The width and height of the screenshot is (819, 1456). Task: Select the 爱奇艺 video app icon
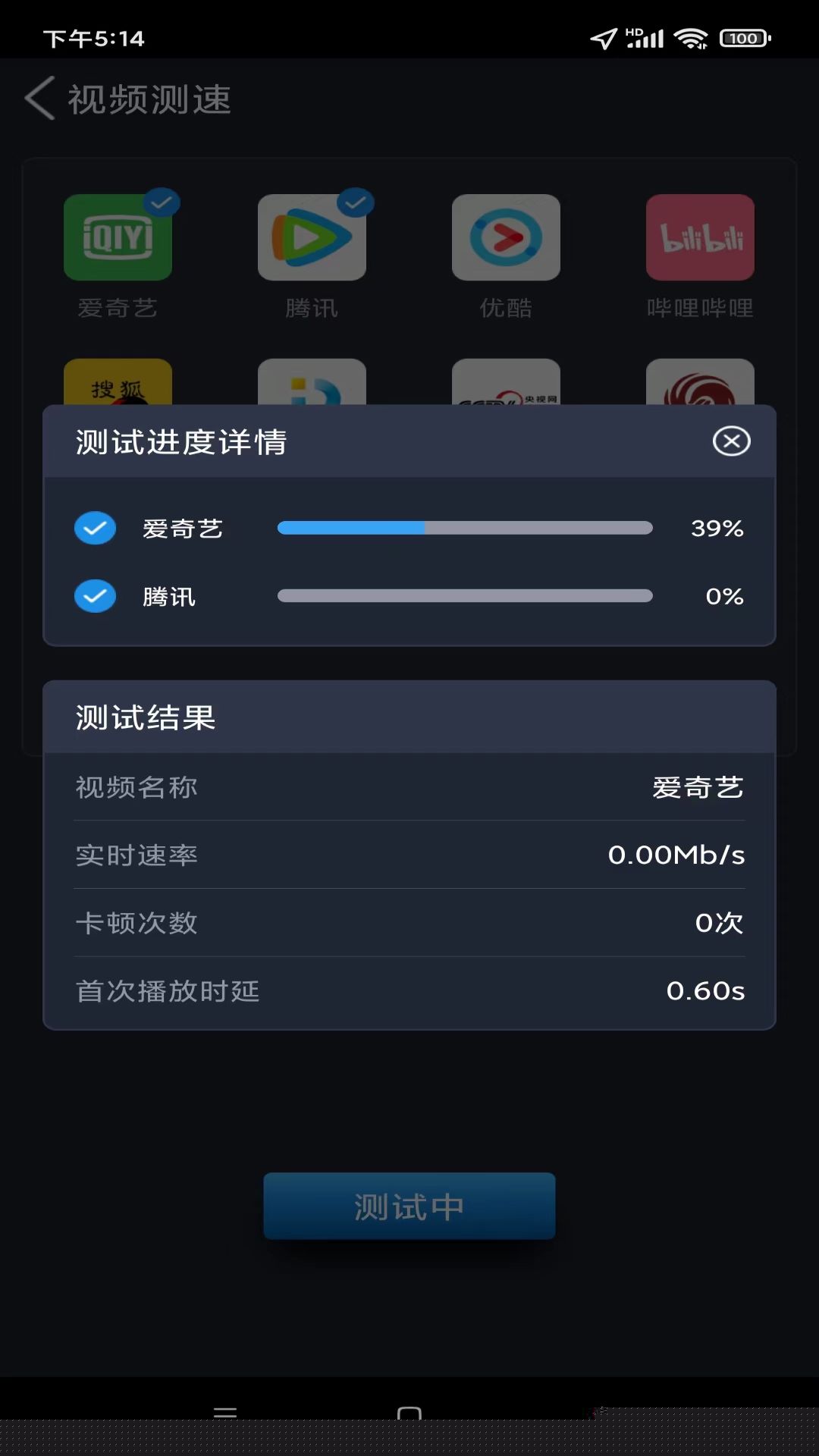pyautogui.click(x=118, y=238)
